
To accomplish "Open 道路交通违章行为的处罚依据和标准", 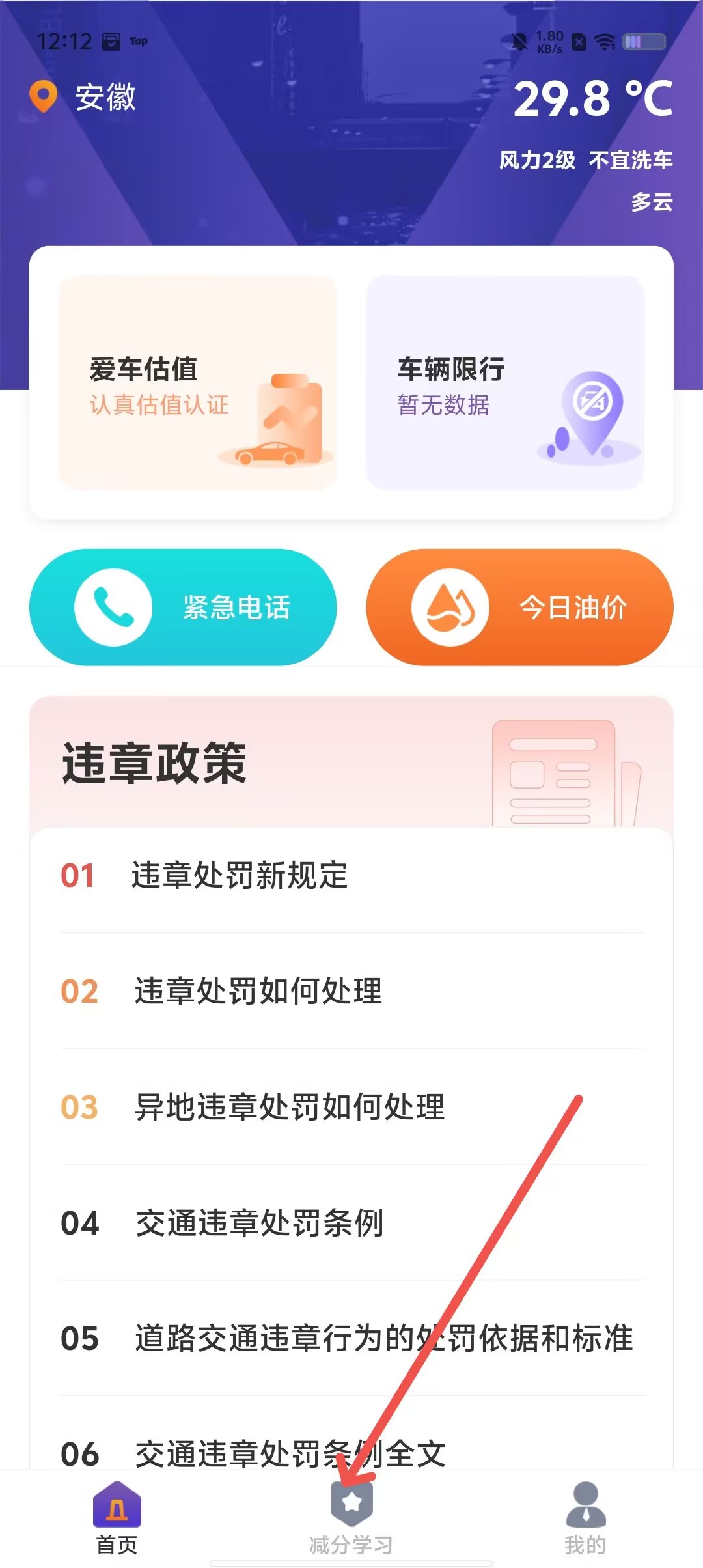I will pos(351,1339).
